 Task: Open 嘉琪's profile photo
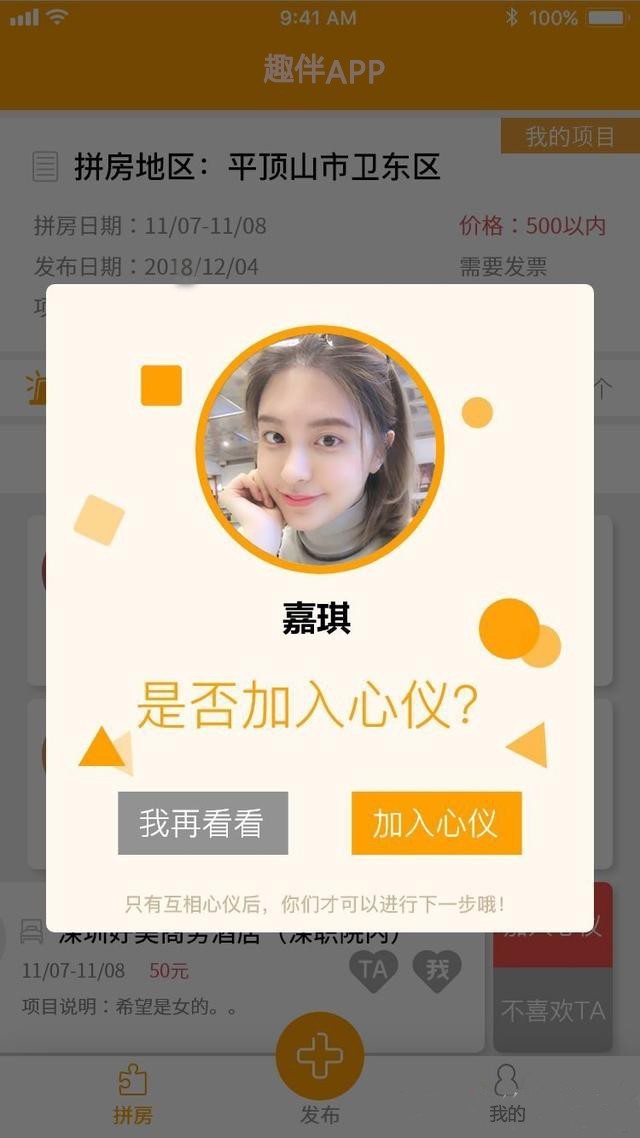[x=319, y=449]
